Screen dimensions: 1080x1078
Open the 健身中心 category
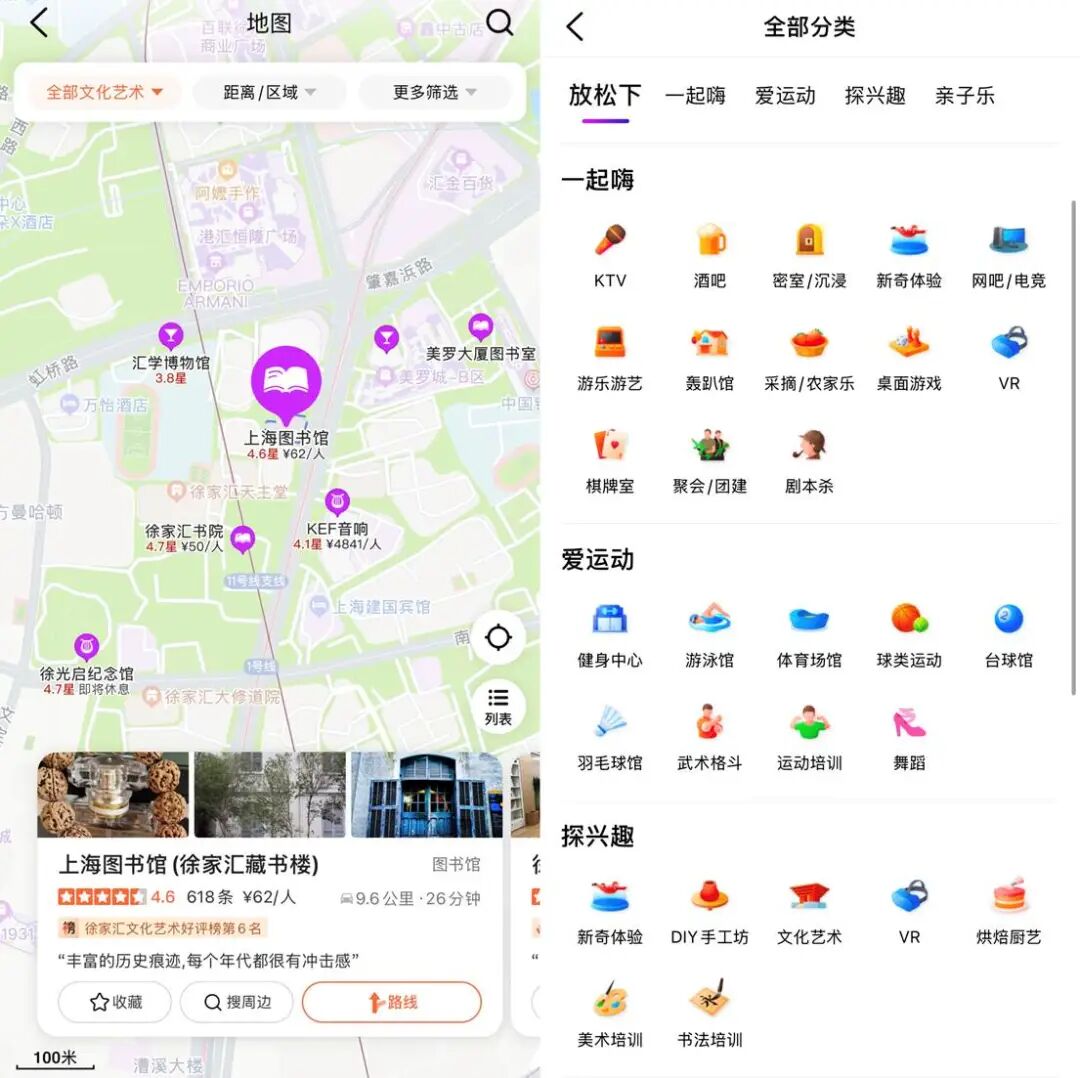tap(610, 634)
